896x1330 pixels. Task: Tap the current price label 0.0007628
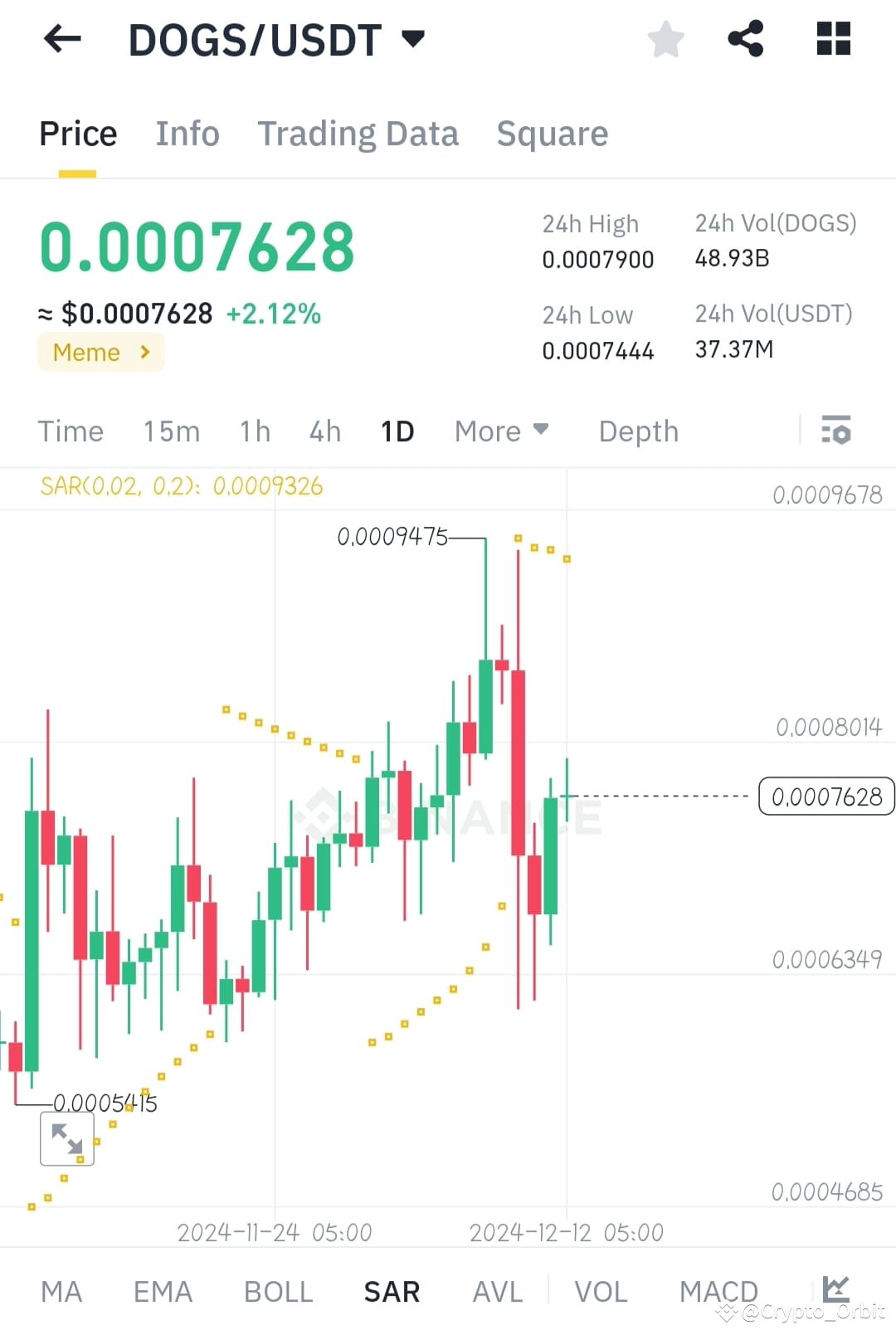coord(825,797)
